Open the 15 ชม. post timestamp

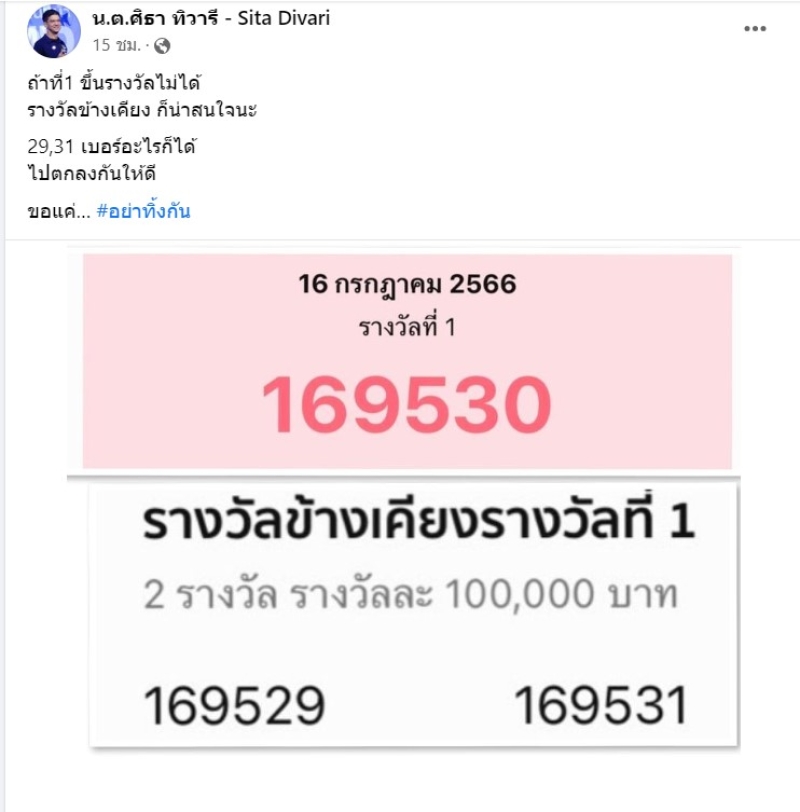(x=115, y=45)
